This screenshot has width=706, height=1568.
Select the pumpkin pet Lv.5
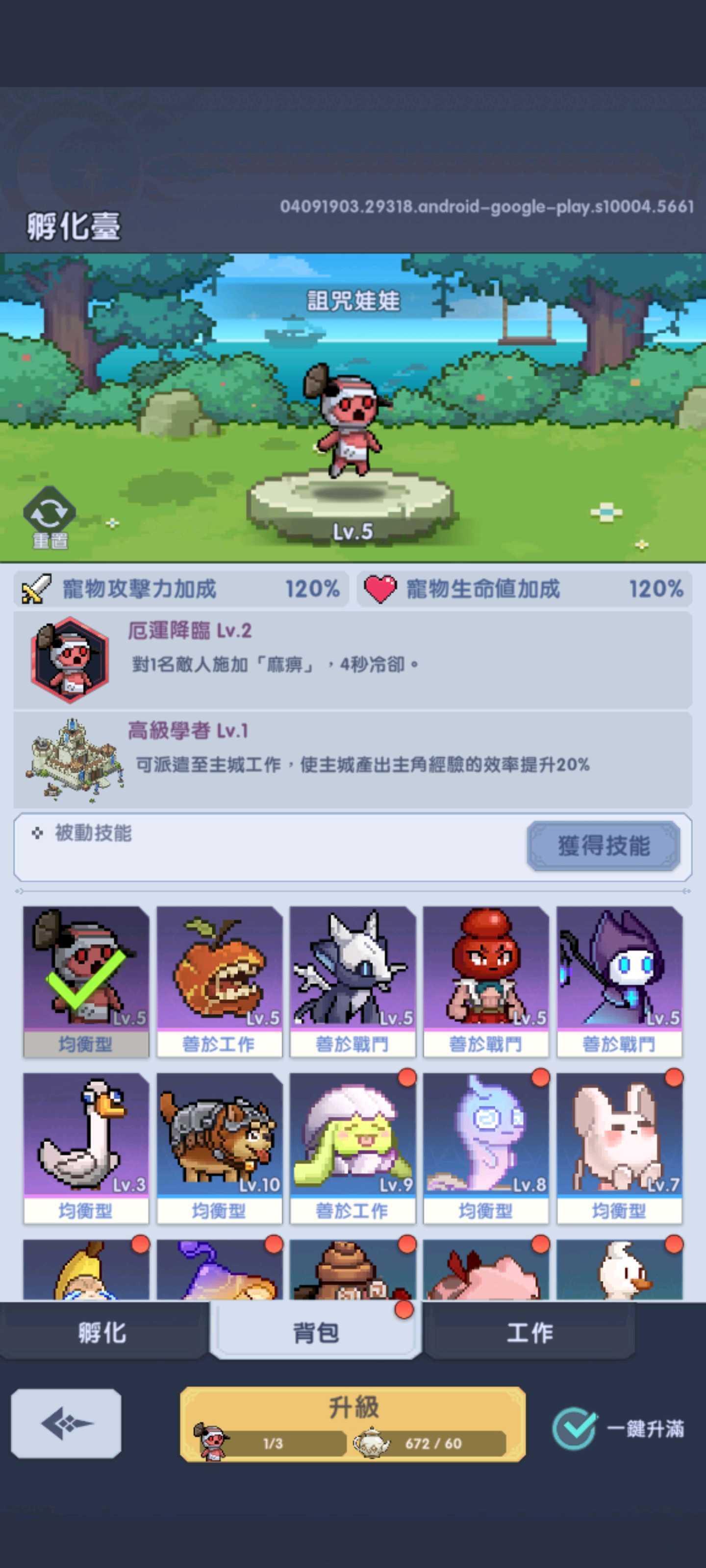point(219,981)
